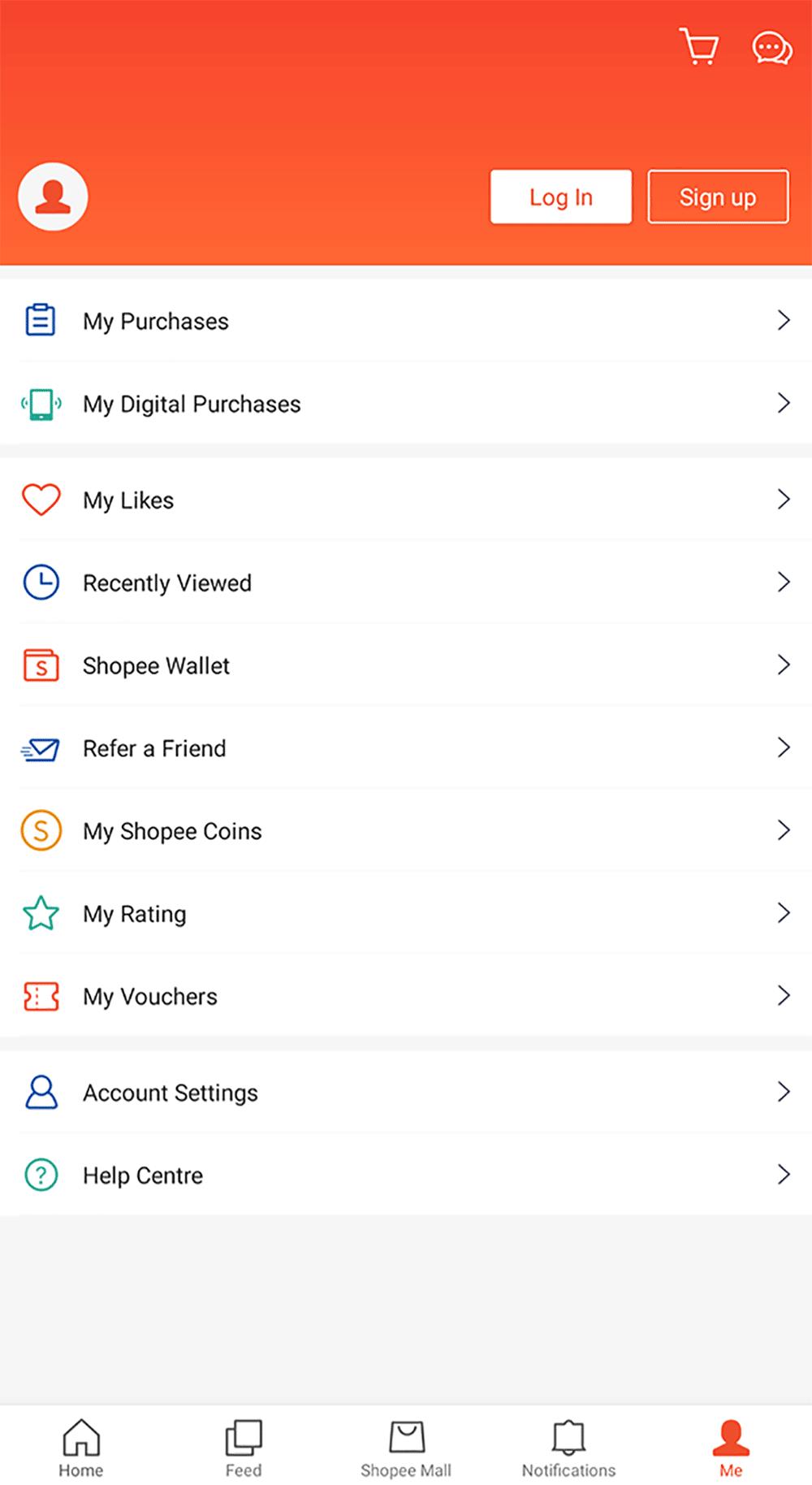Click the My Shopee Coins icon

(41, 830)
